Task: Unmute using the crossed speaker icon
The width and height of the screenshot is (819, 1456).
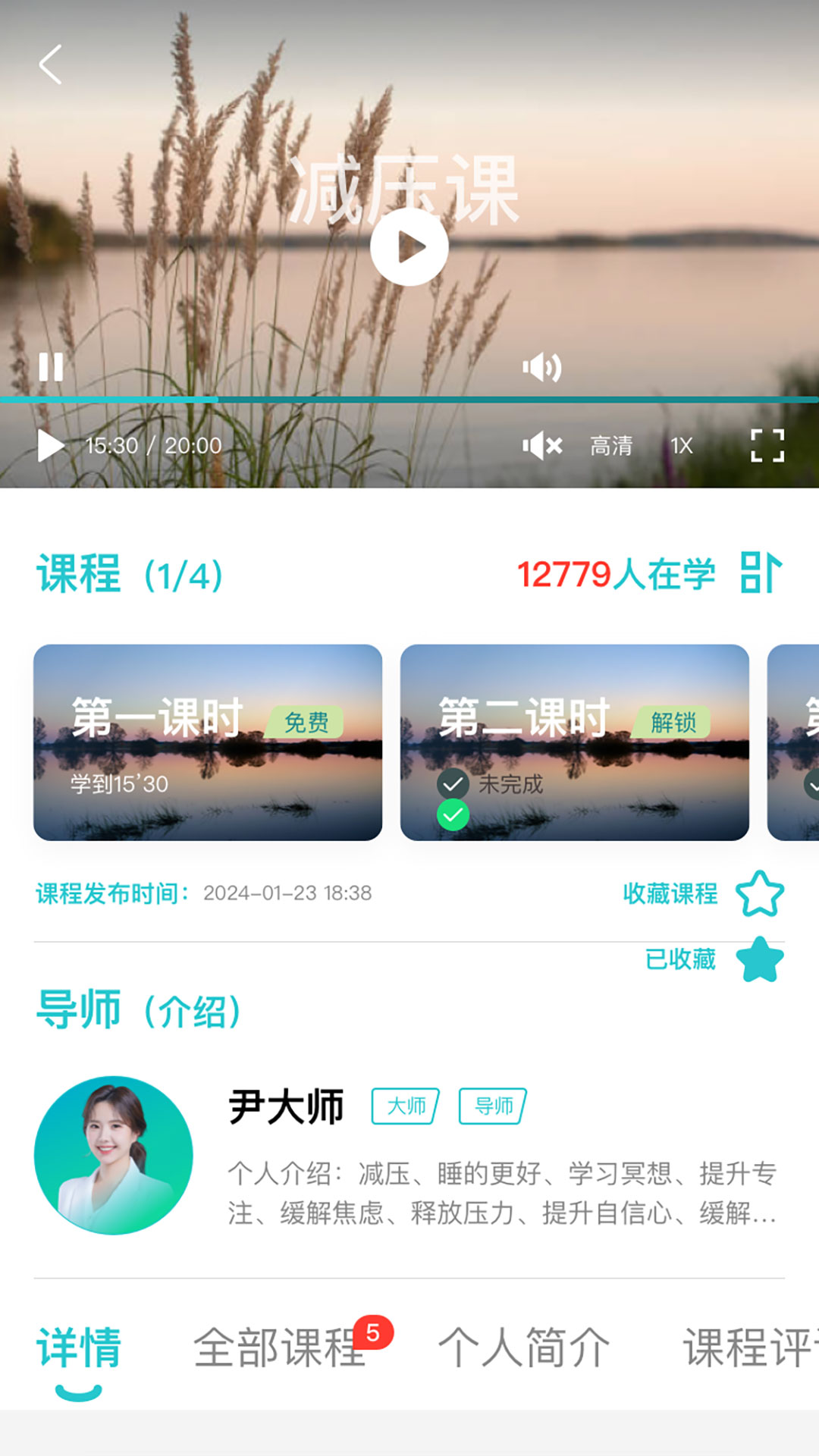Action: 543,446
